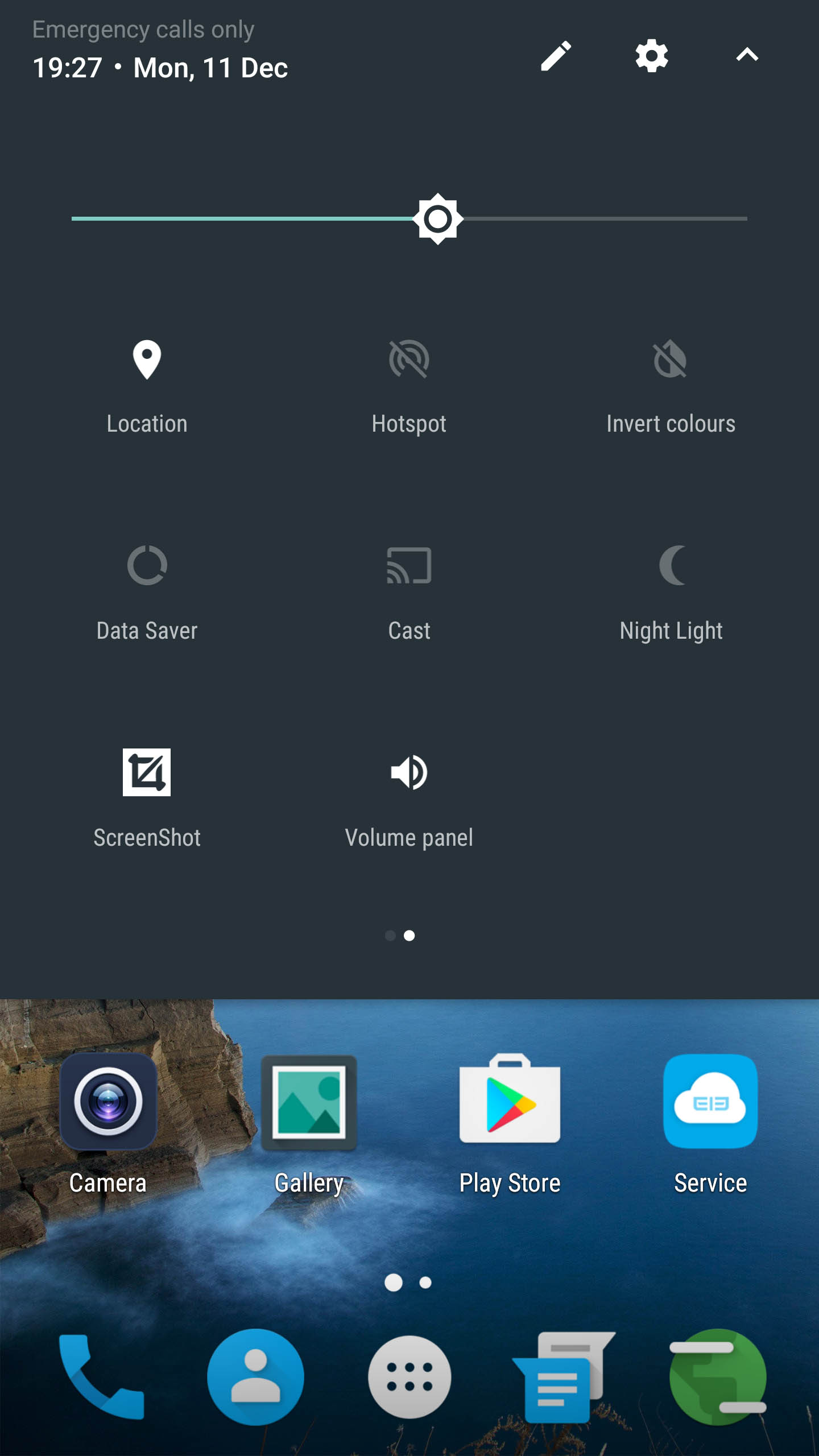Open the Gallery app
The image size is (819, 1456).
click(x=309, y=1124)
